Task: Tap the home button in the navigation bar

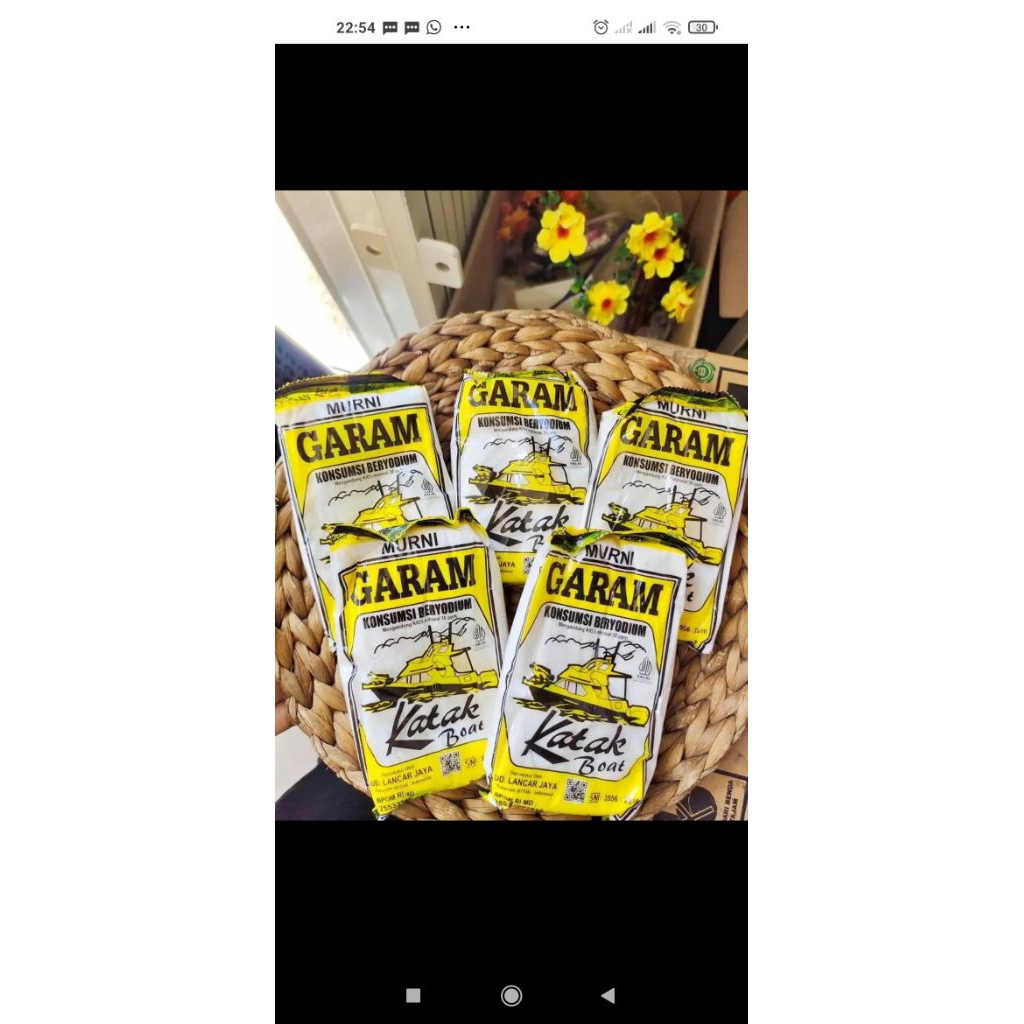Action: (511, 996)
